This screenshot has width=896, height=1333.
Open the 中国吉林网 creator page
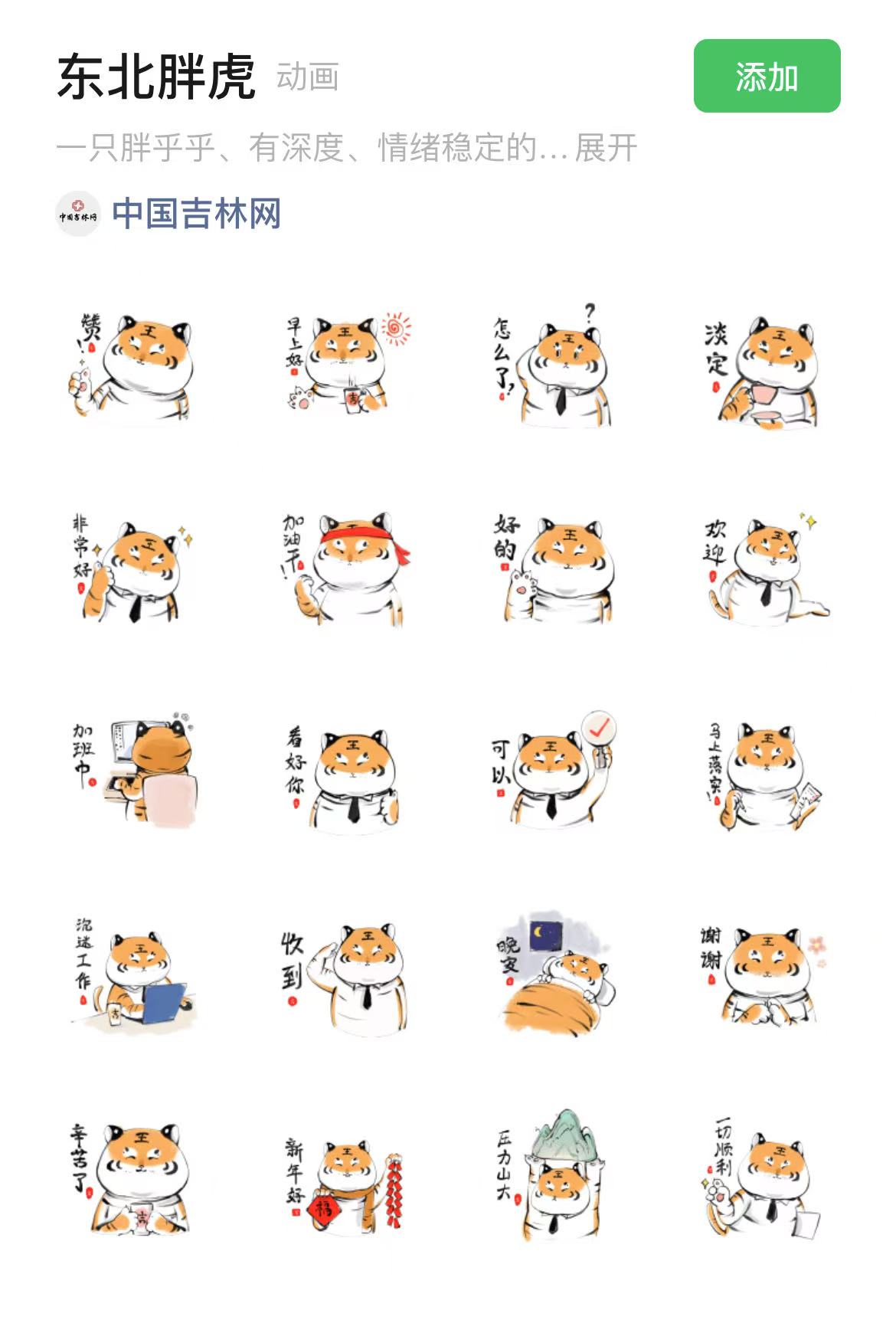coord(195,214)
